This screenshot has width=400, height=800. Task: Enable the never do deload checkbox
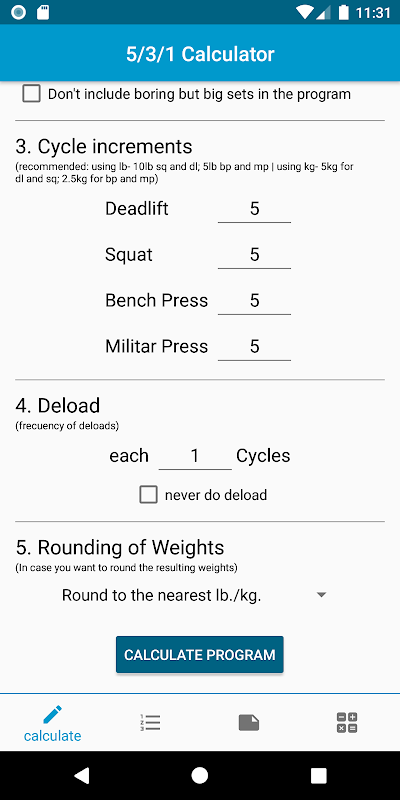(148, 495)
